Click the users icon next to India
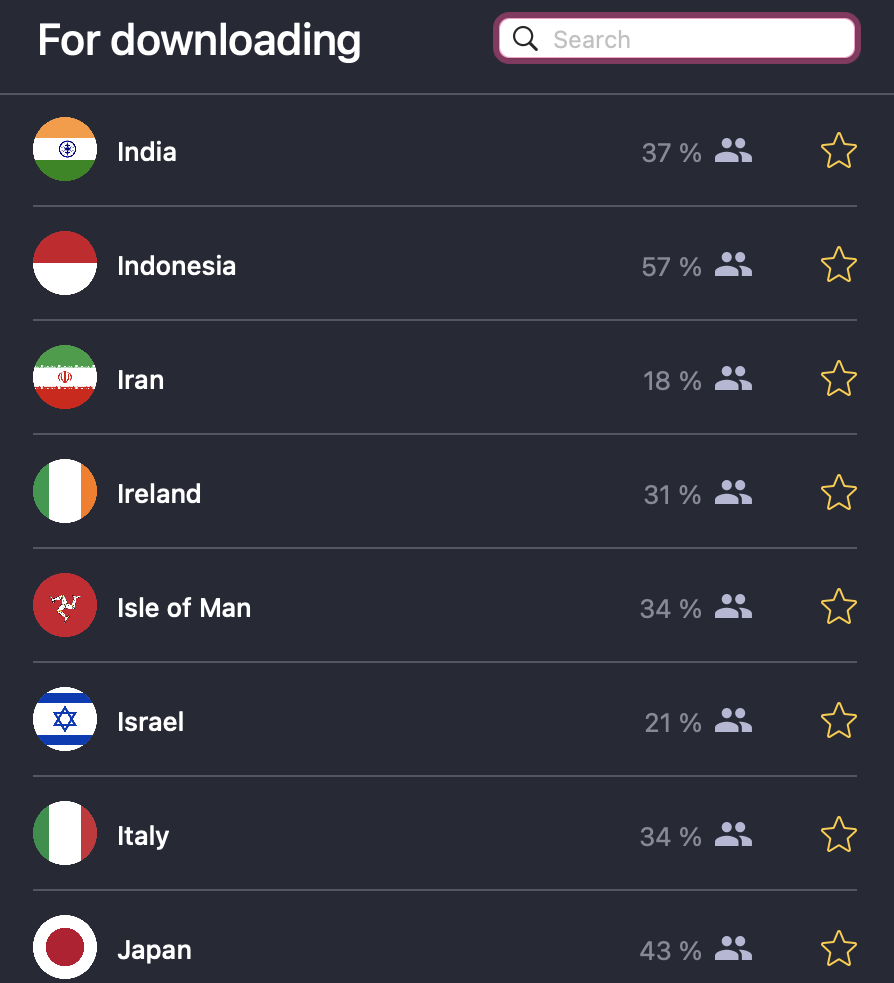 point(733,151)
